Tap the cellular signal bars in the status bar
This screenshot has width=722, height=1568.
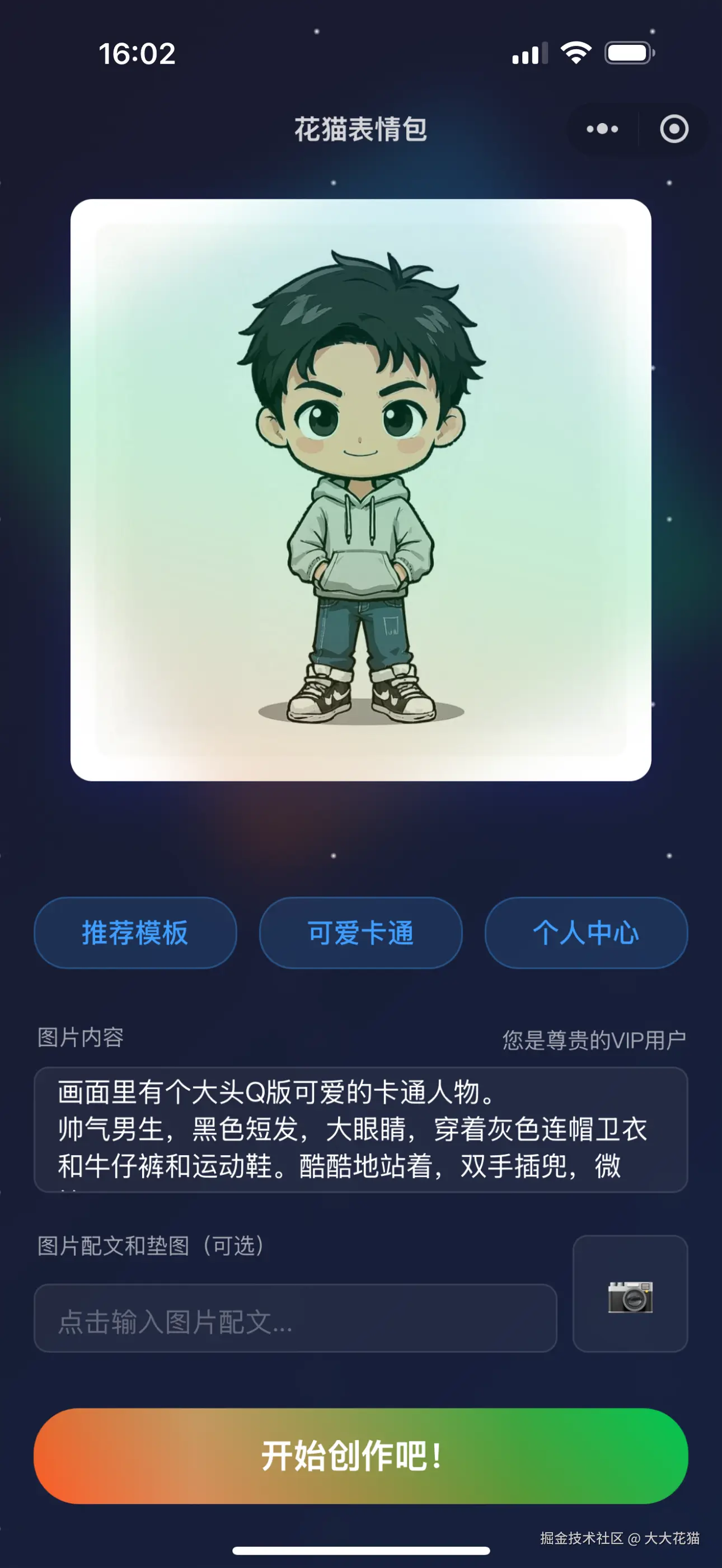pyautogui.click(x=529, y=54)
